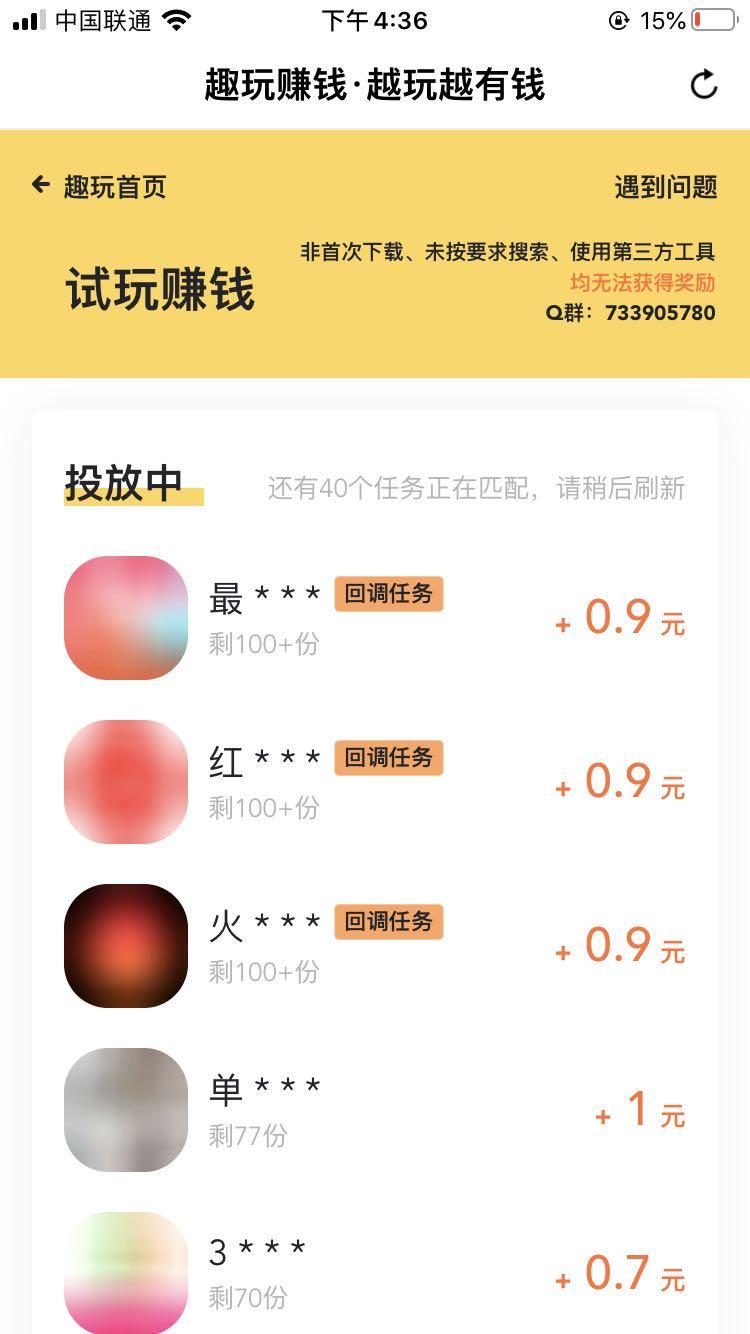Click the matching notice 还有40个任务正在匹配
Image resolution: width=750 pixels, height=1334 pixels.
[x=475, y=487]
